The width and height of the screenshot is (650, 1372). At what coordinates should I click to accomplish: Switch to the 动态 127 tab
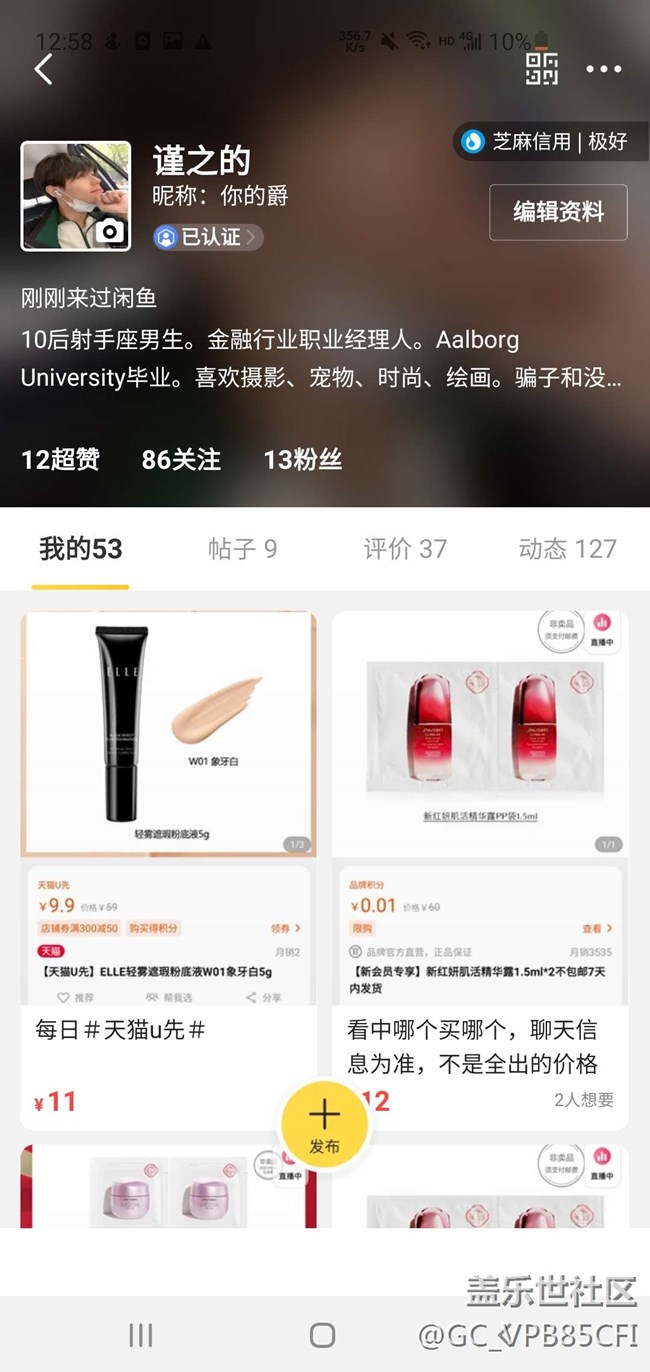(568, 548)
